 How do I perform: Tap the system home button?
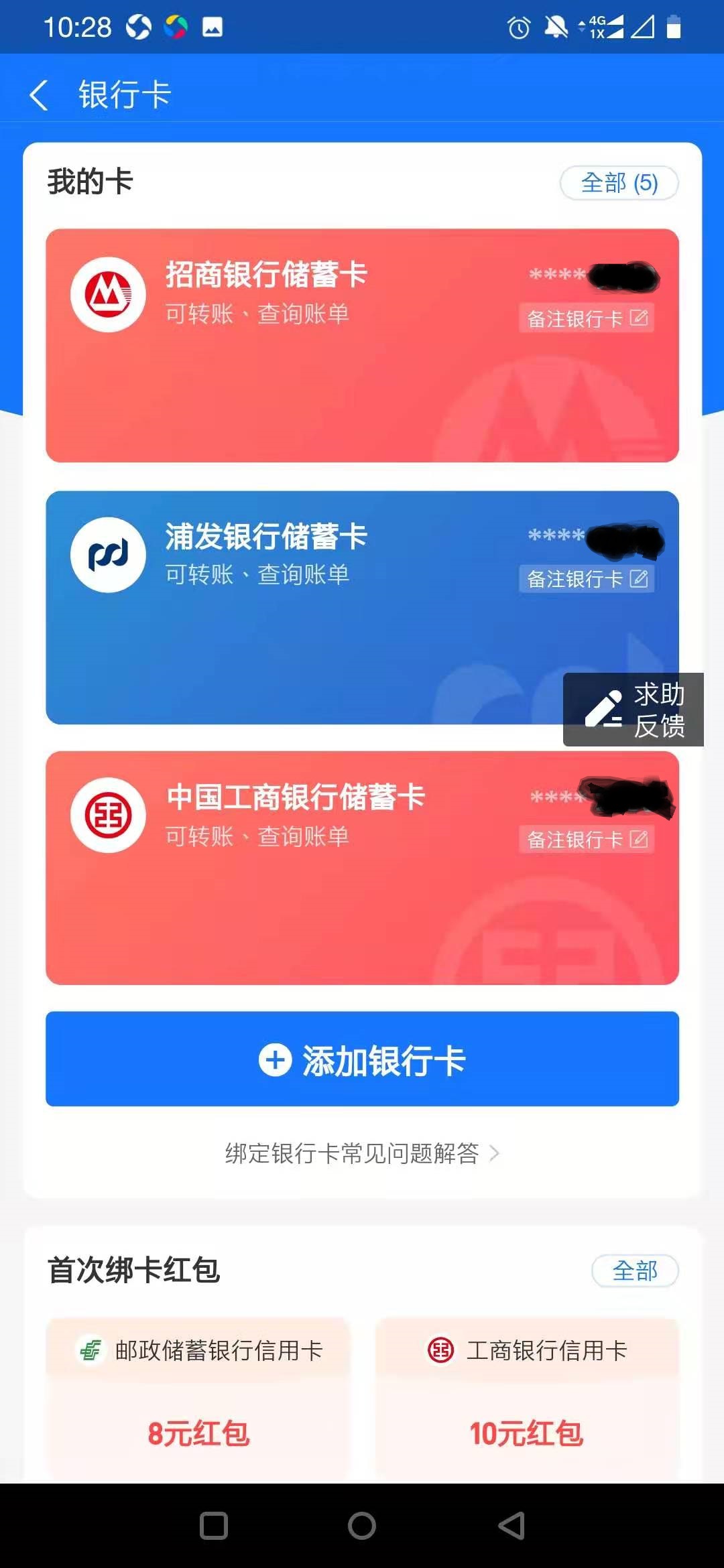[x=362, y=1526]
